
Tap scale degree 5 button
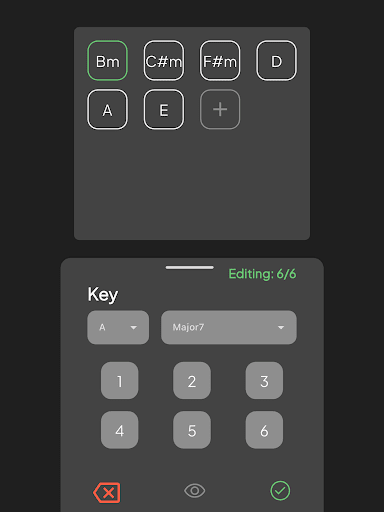(x=192, y=430)
